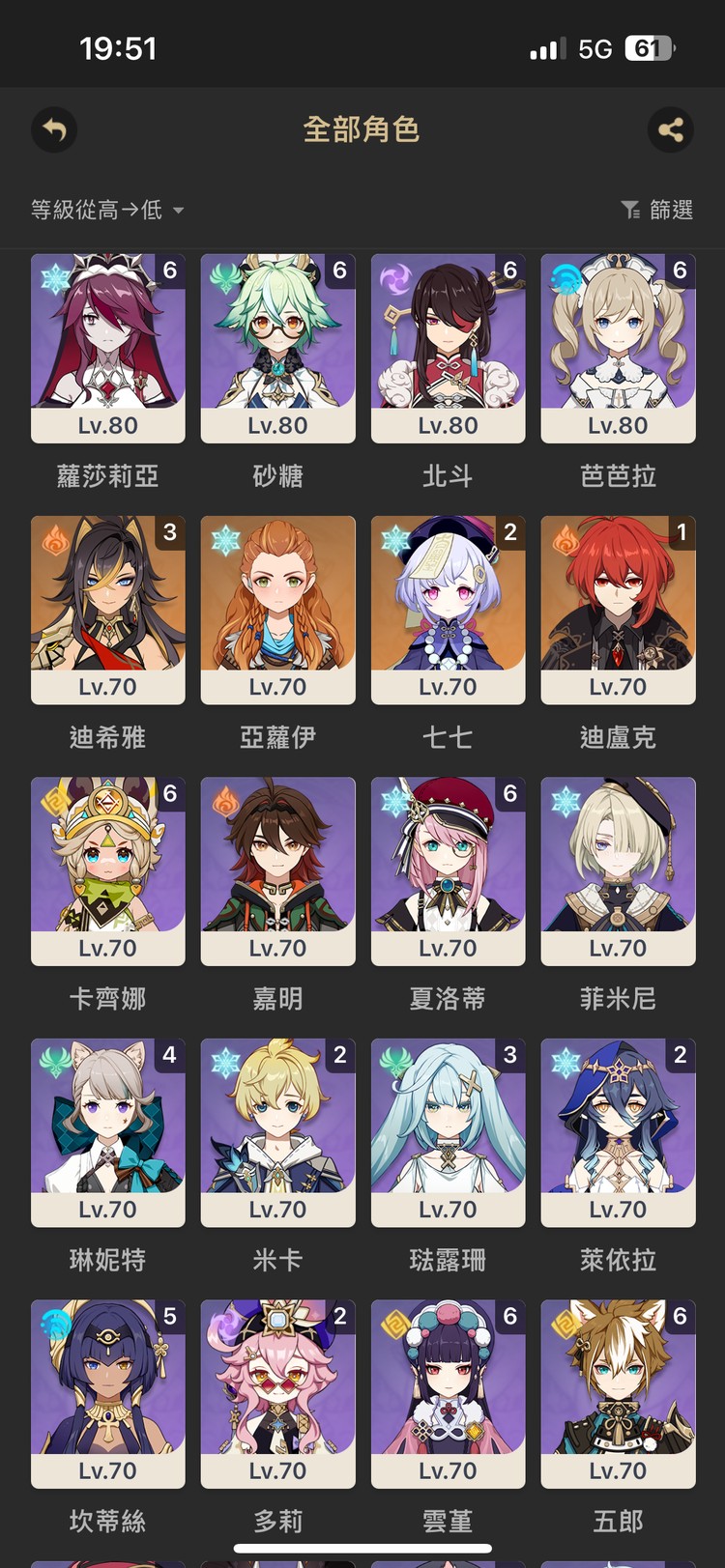Open 蘿莎莉亞 character card
This screenshot has height=1568, width=725.
click(x=108, y=348)
